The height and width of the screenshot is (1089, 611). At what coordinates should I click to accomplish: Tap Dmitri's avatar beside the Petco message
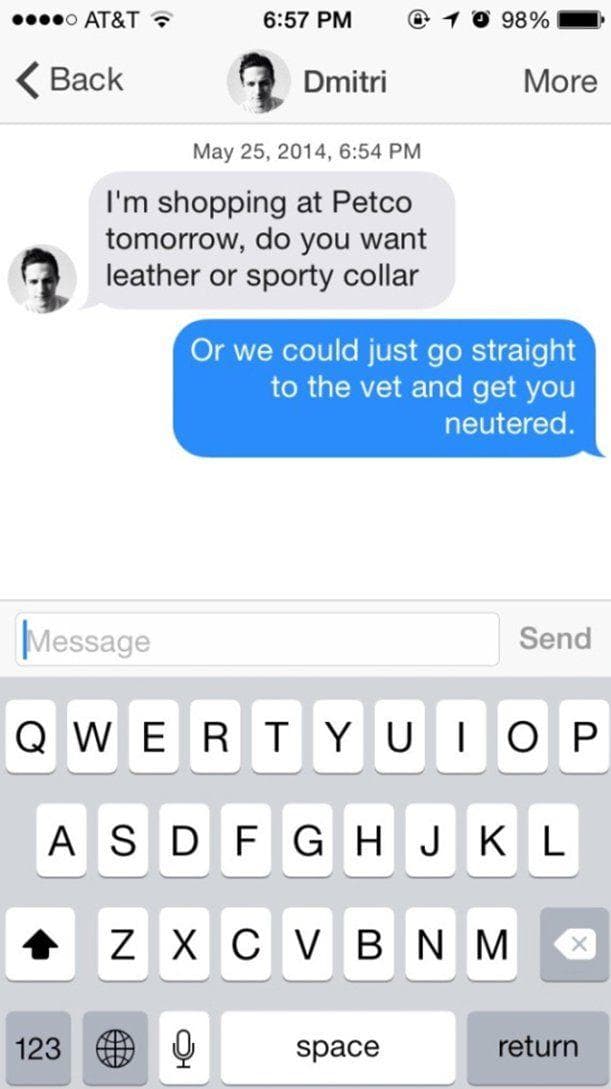[x=42, y=278]
